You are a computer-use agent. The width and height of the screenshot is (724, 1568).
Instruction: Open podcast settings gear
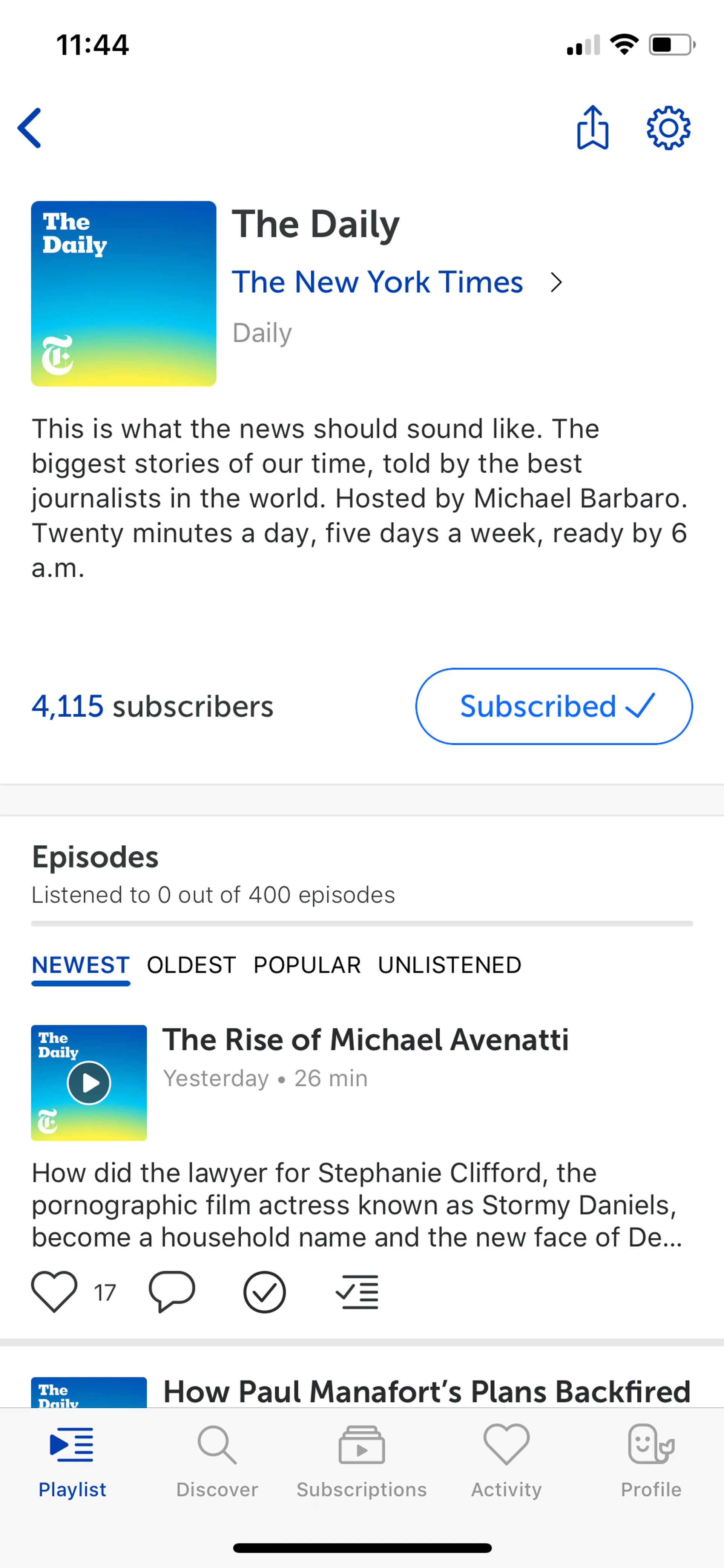tap(668, 128)
